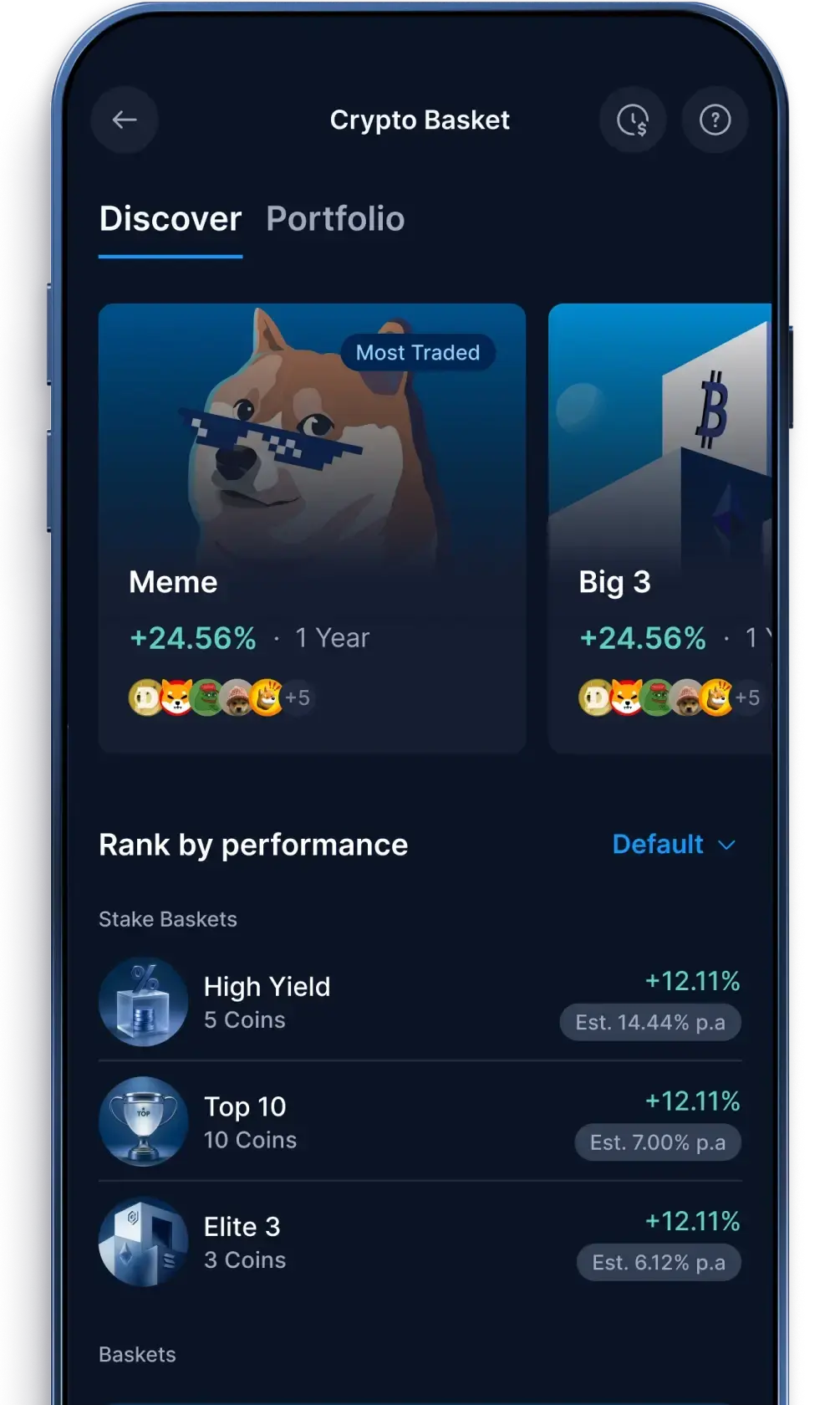Open the Big 3 basket card
This screenshot has width=840, height=1405.
[x=659, y=529]
